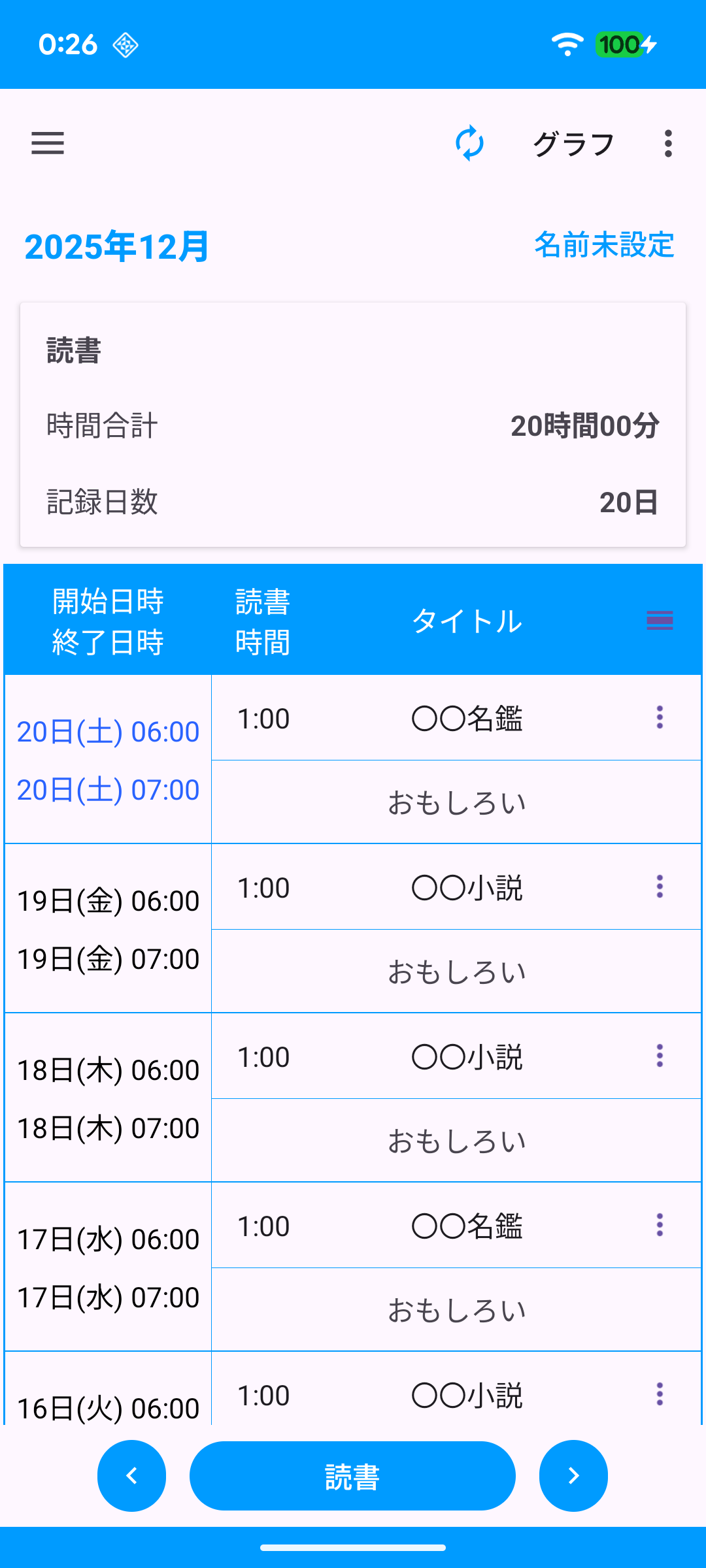Open the top-right overflow menu
706x1568 pixels.
click(x=668, y=143)
